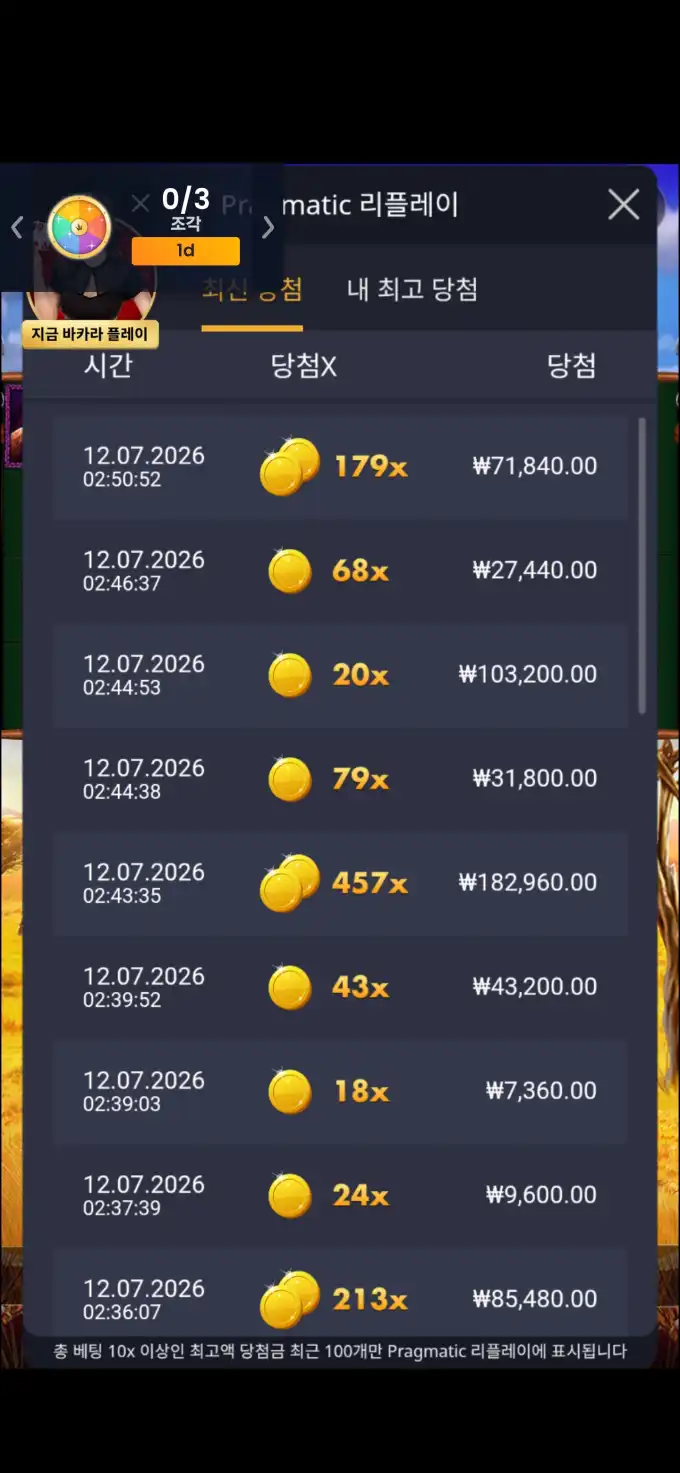Screen dimensions: 680x1473
Task: Go to previous promo with left arrow
Action: (x=16, y=228)
